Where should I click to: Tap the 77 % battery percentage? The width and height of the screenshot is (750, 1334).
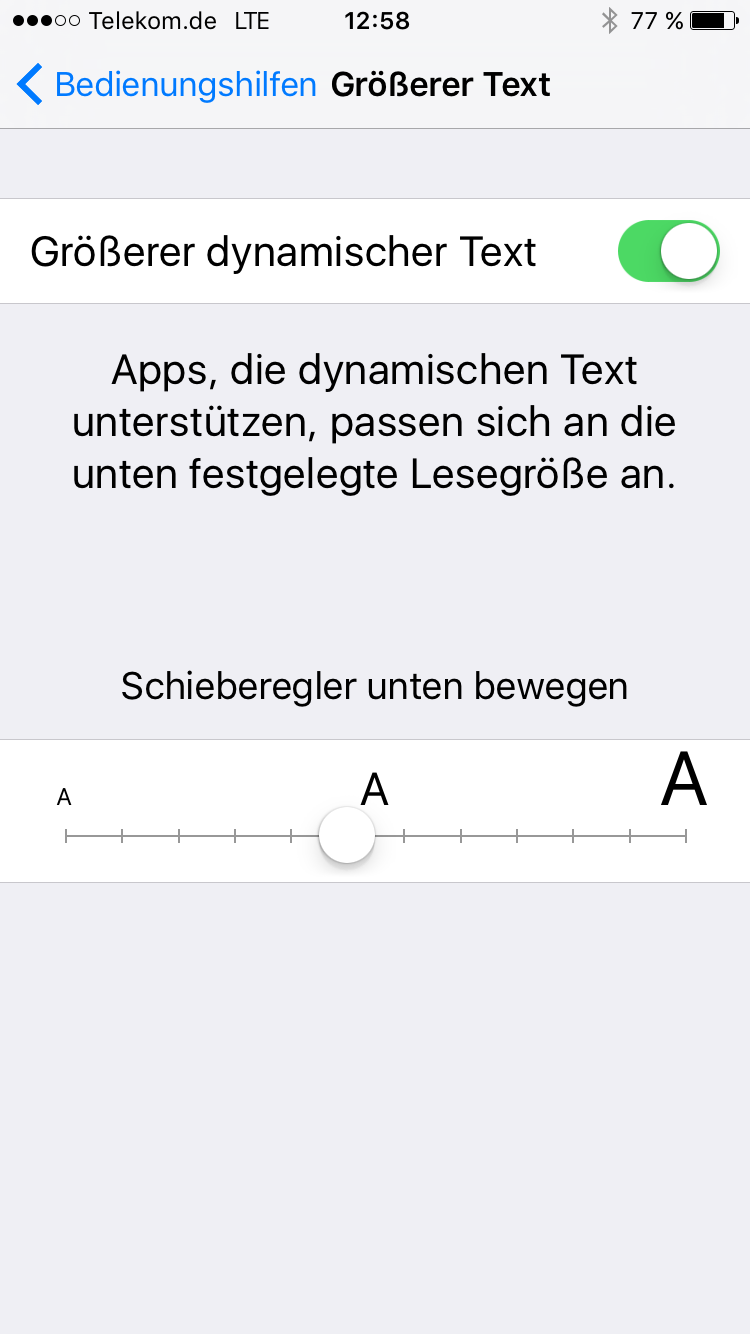coord(655,19)
